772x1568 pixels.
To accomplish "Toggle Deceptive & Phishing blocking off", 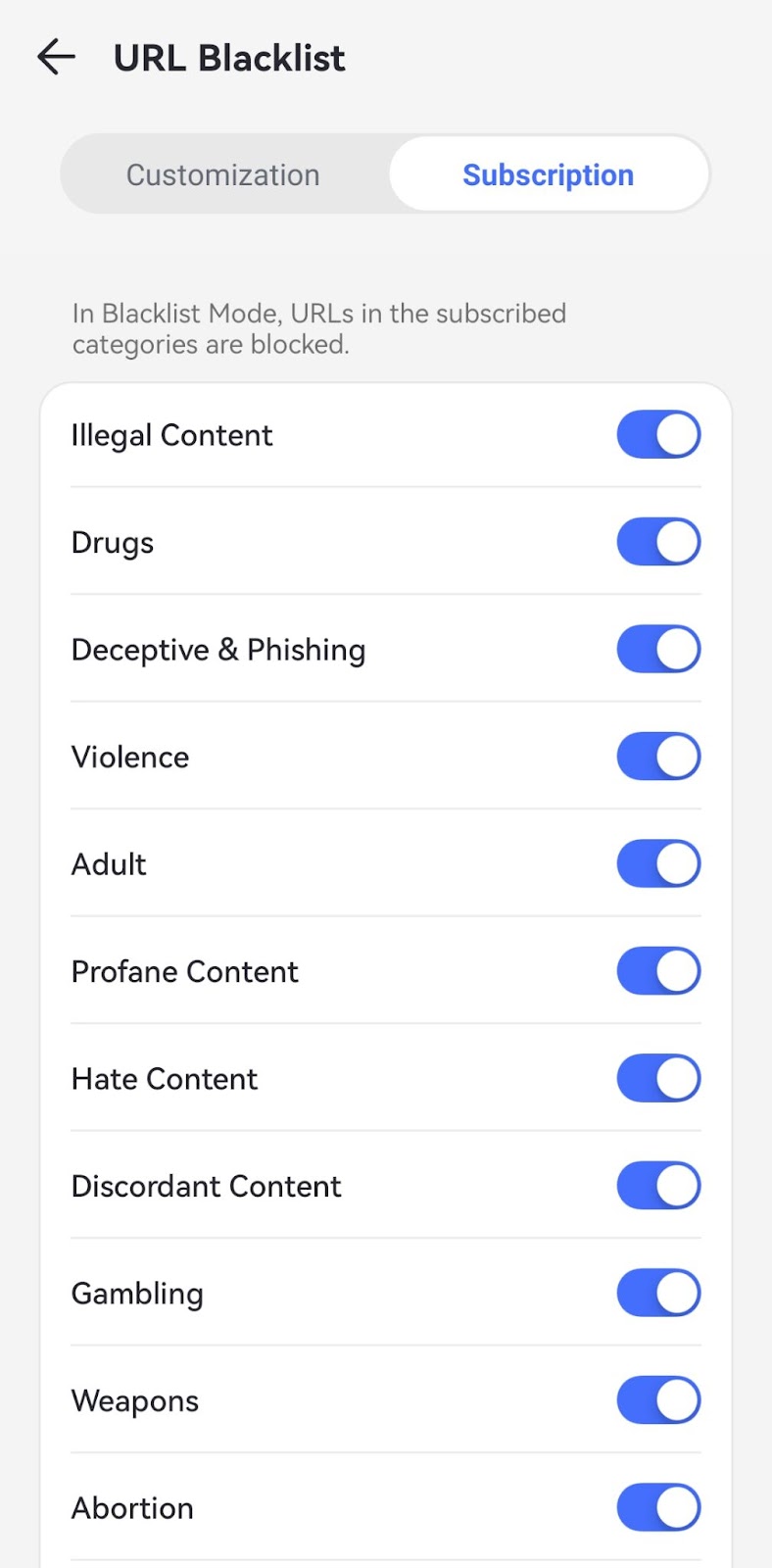I will click(657, 648).
